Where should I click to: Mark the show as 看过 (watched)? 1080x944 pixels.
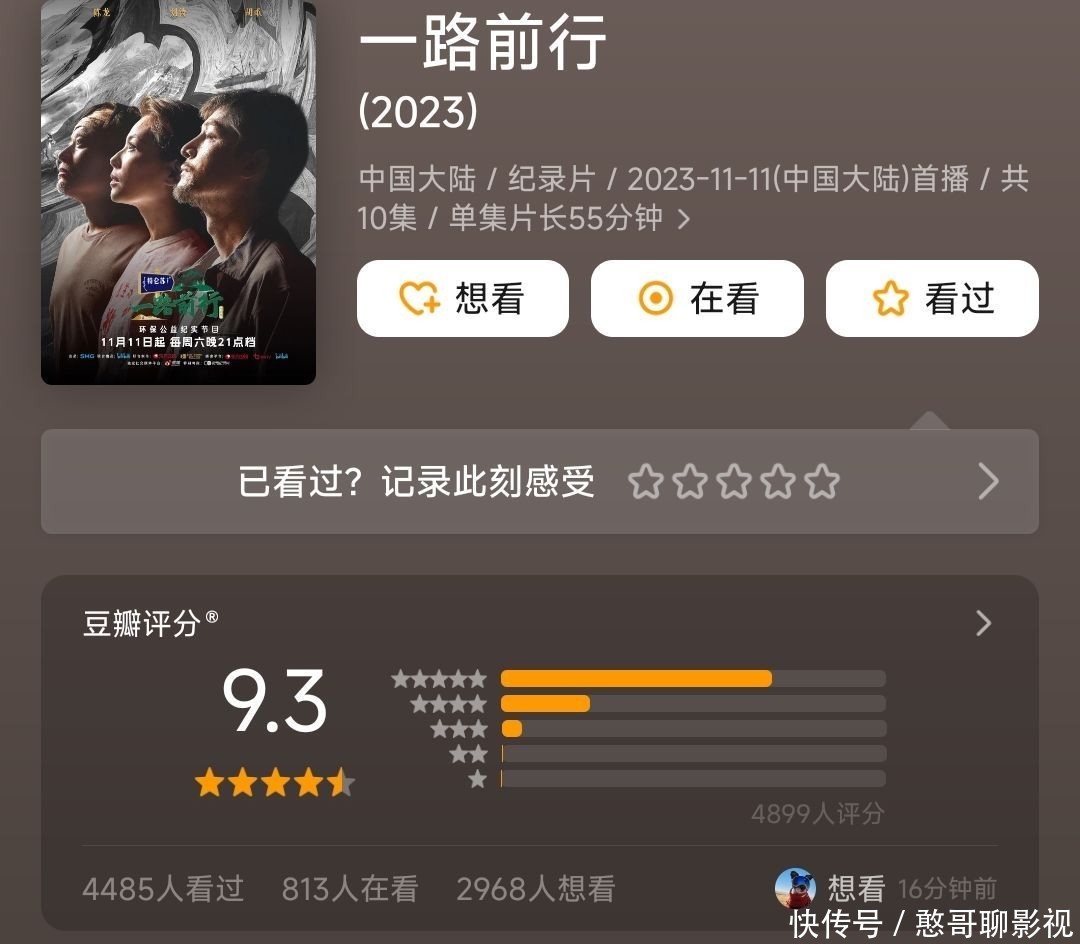click(932, 298)
